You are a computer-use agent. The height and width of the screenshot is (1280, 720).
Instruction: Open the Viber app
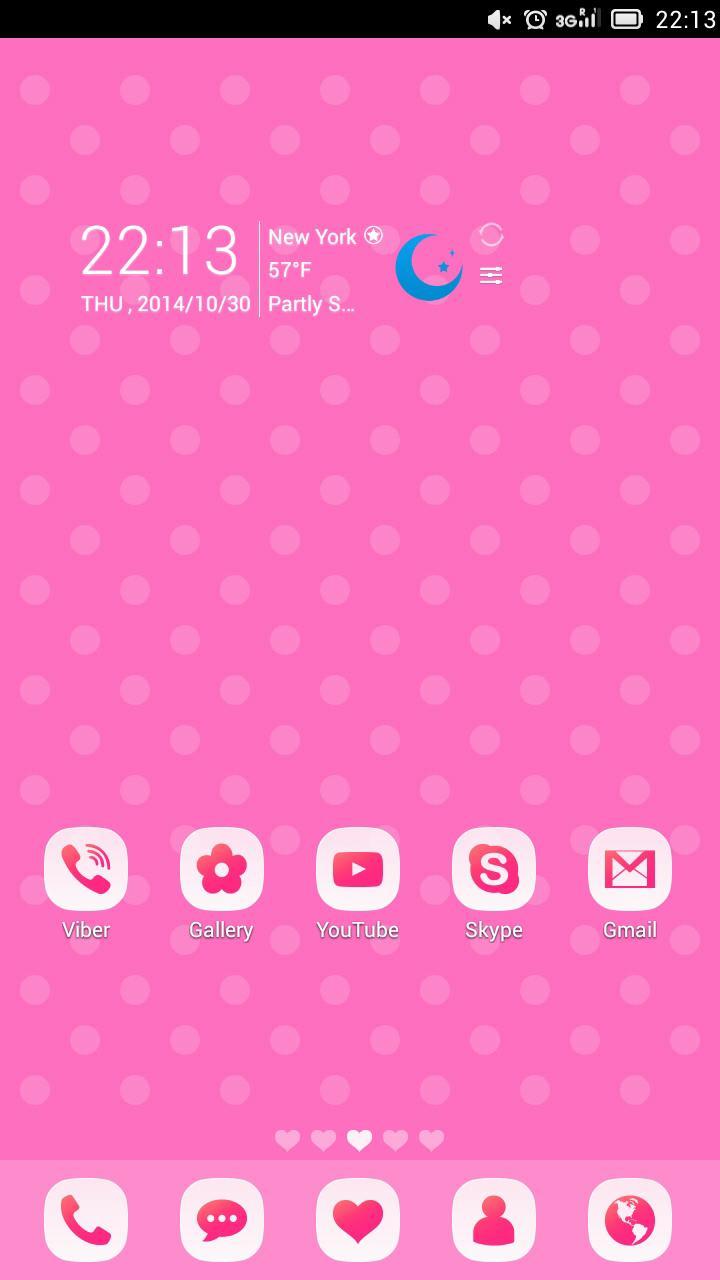(x=86, y=868)
